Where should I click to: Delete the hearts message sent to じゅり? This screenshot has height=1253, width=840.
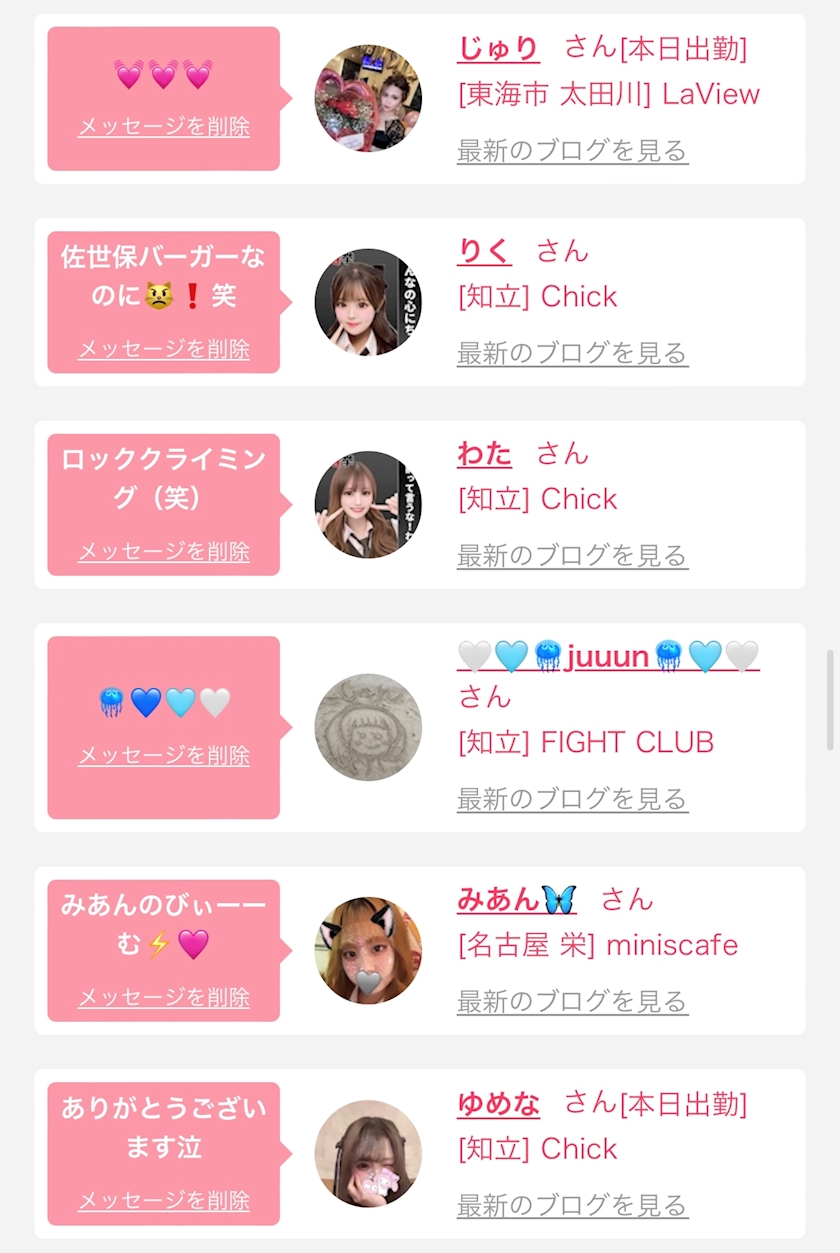(164, 127)
